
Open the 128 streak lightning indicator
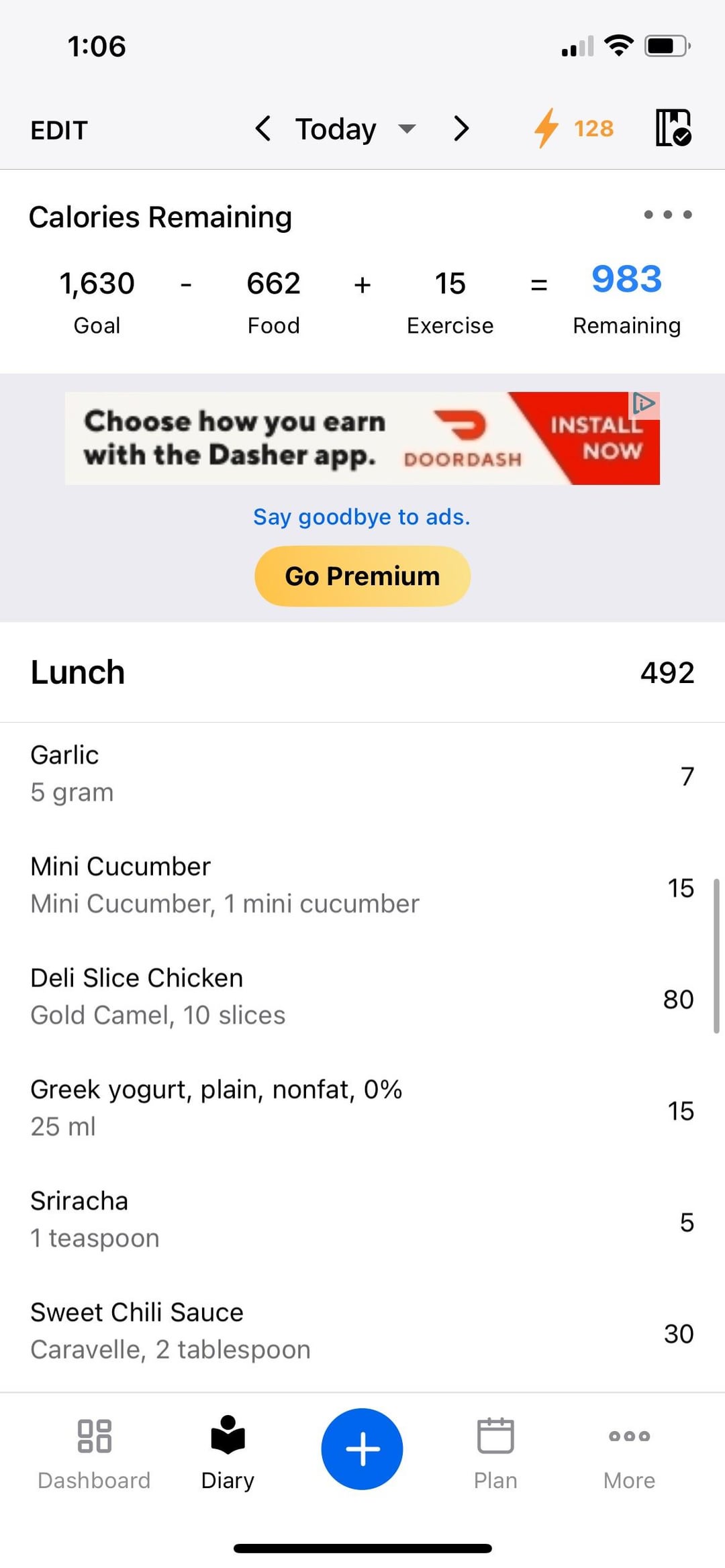pos(574,128)
